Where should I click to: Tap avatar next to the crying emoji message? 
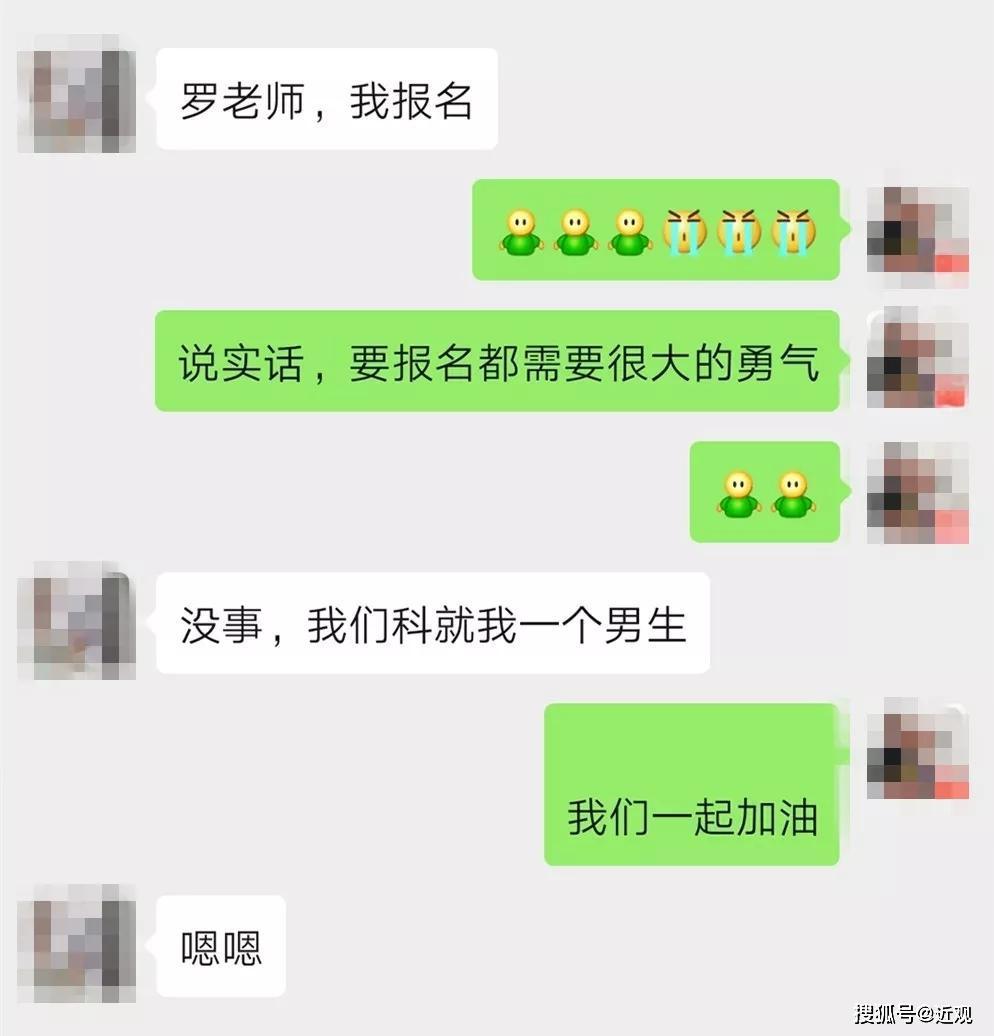point(917,232)
